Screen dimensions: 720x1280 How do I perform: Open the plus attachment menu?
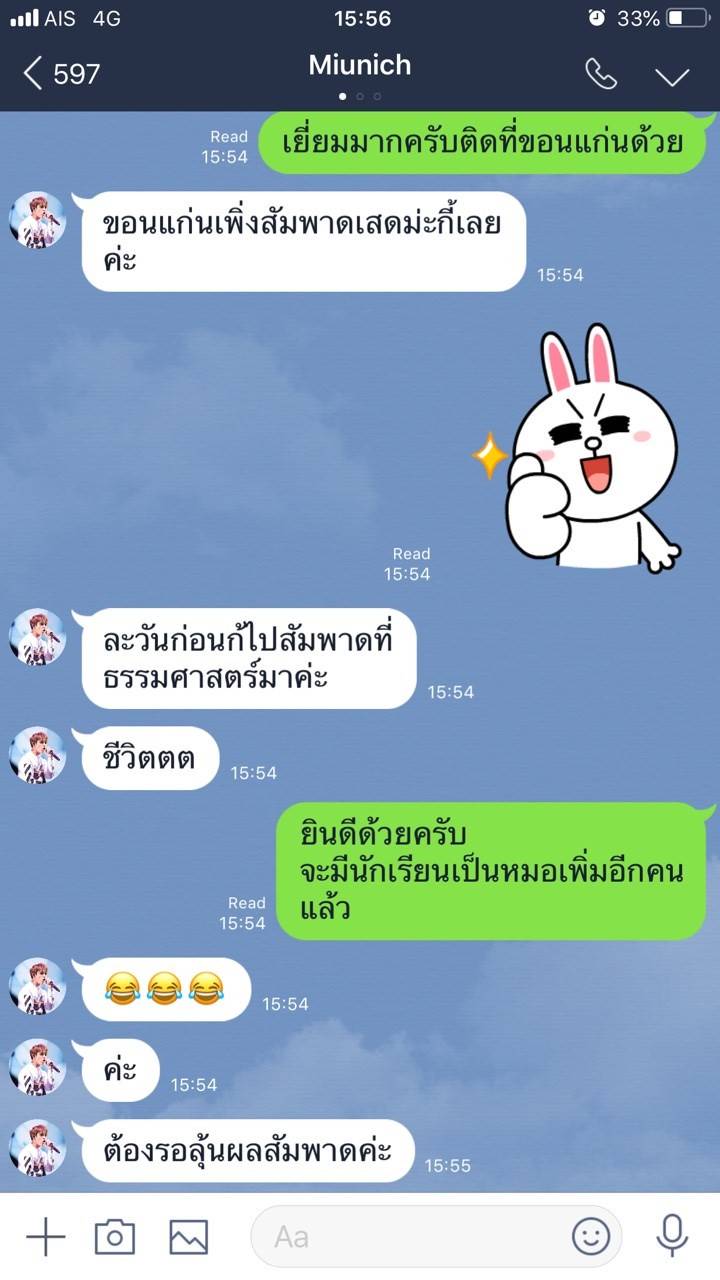[45, 1237]
